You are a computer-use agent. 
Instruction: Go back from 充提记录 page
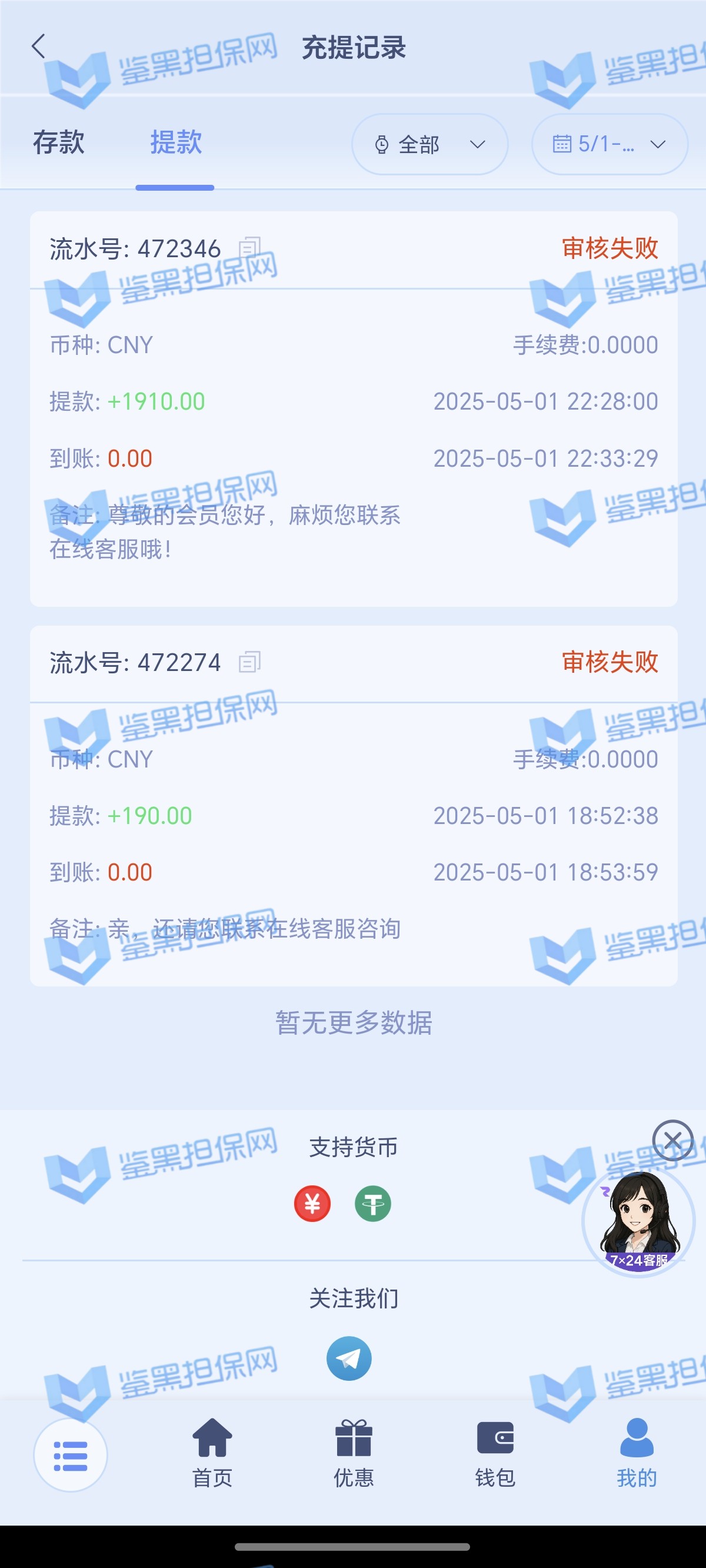click(39, 46)
